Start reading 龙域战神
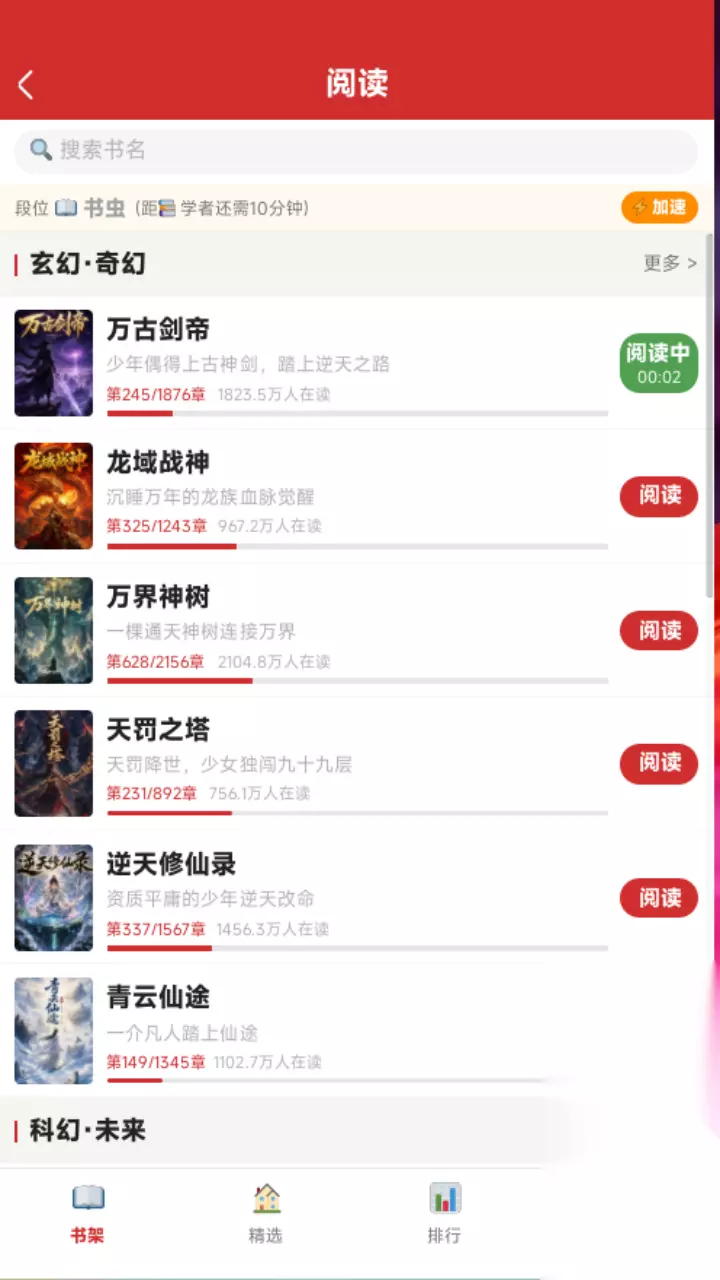Image resolution: width=720 pixels, height=1280 pixels. [x=659, y=496]
